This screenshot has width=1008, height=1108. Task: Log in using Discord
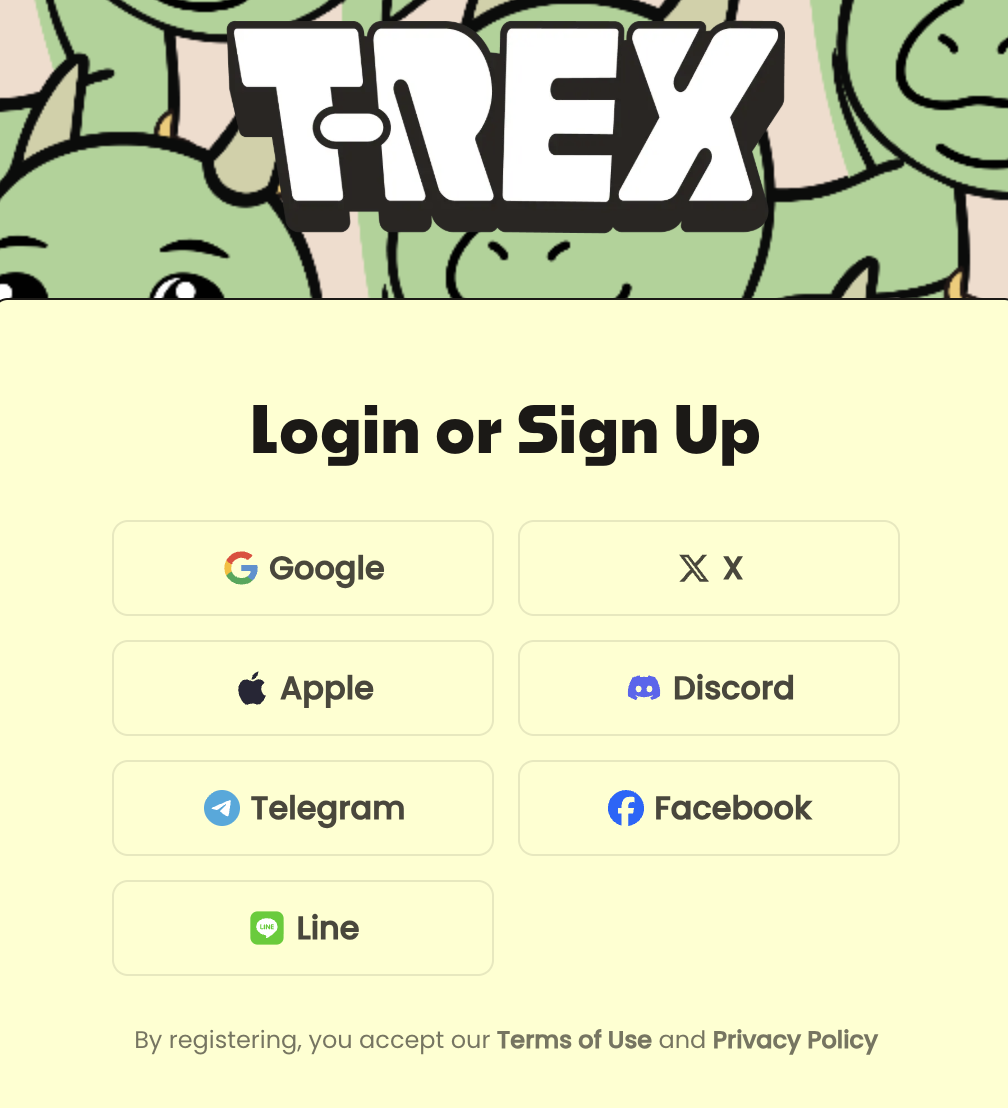point(709,688)
